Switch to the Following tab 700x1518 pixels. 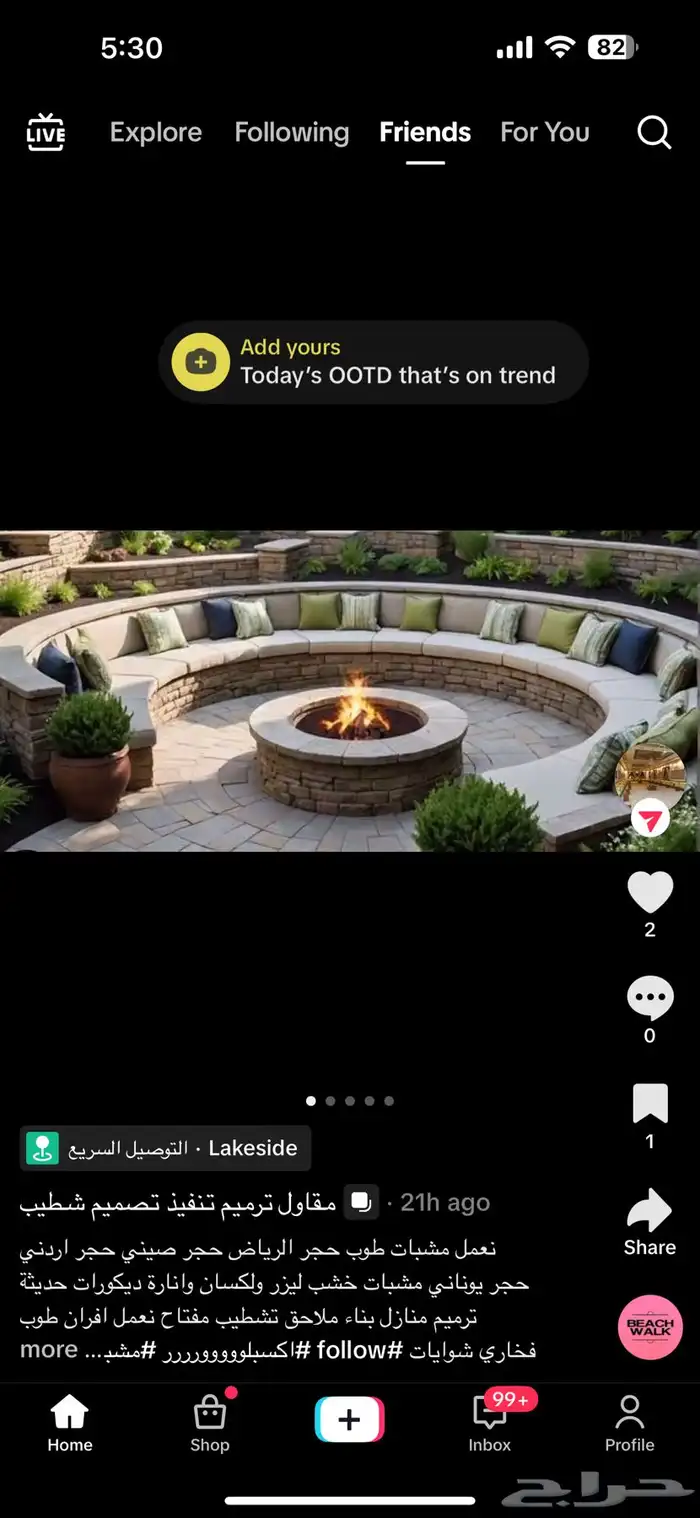tap(292, 133)
